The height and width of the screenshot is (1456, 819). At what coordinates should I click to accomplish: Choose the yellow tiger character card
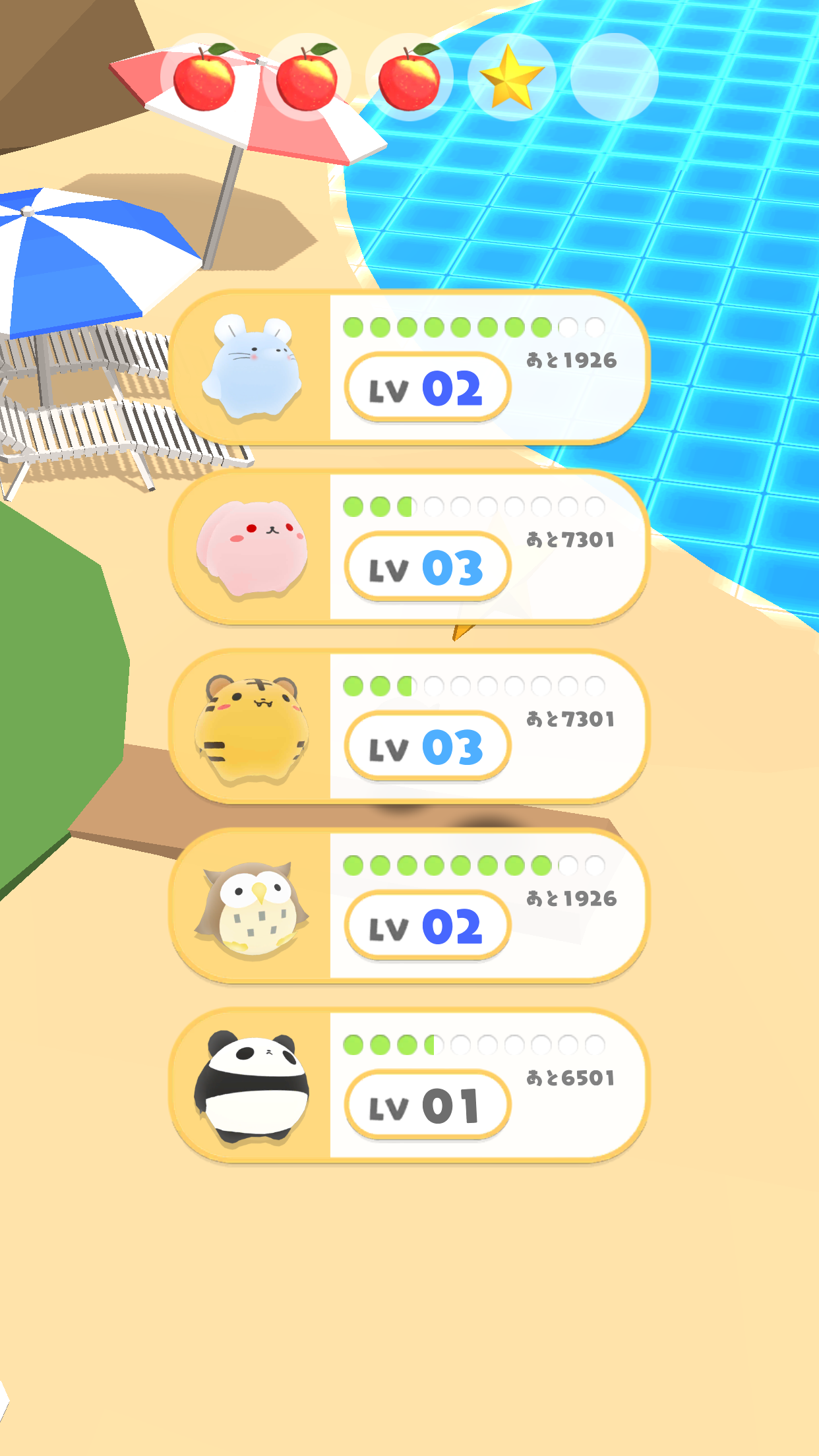coord(409,726)
